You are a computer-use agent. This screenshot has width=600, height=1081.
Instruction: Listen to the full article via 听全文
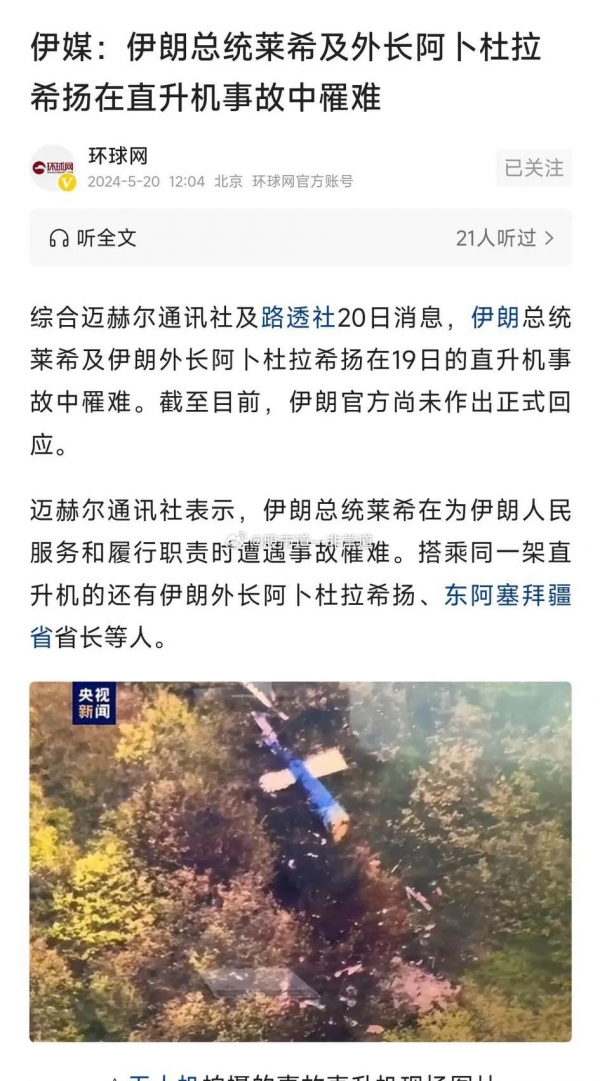pos(93,238)
